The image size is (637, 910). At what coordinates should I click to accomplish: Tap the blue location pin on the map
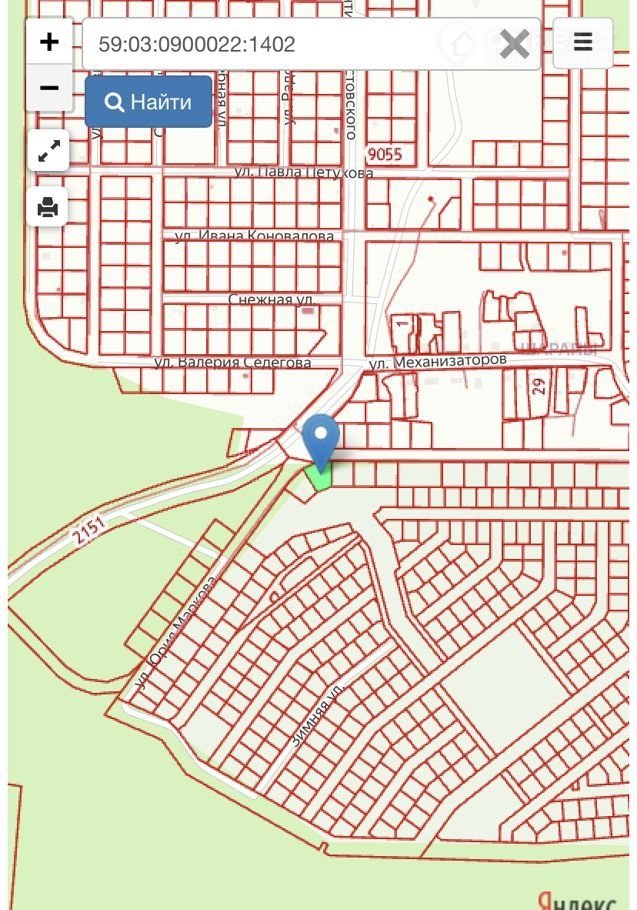click(321, 440)
